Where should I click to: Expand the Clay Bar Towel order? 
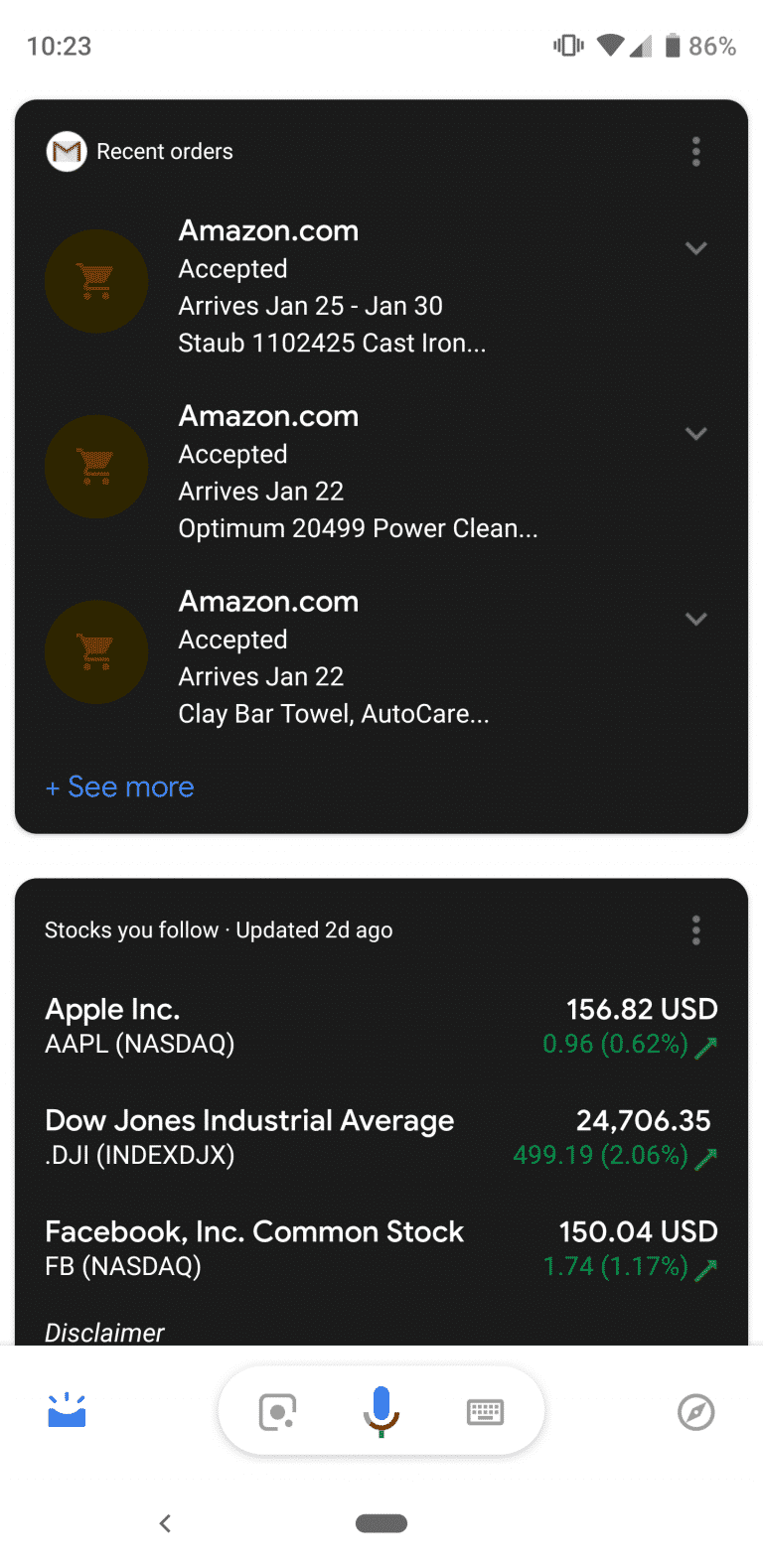(x=695, y=619)
